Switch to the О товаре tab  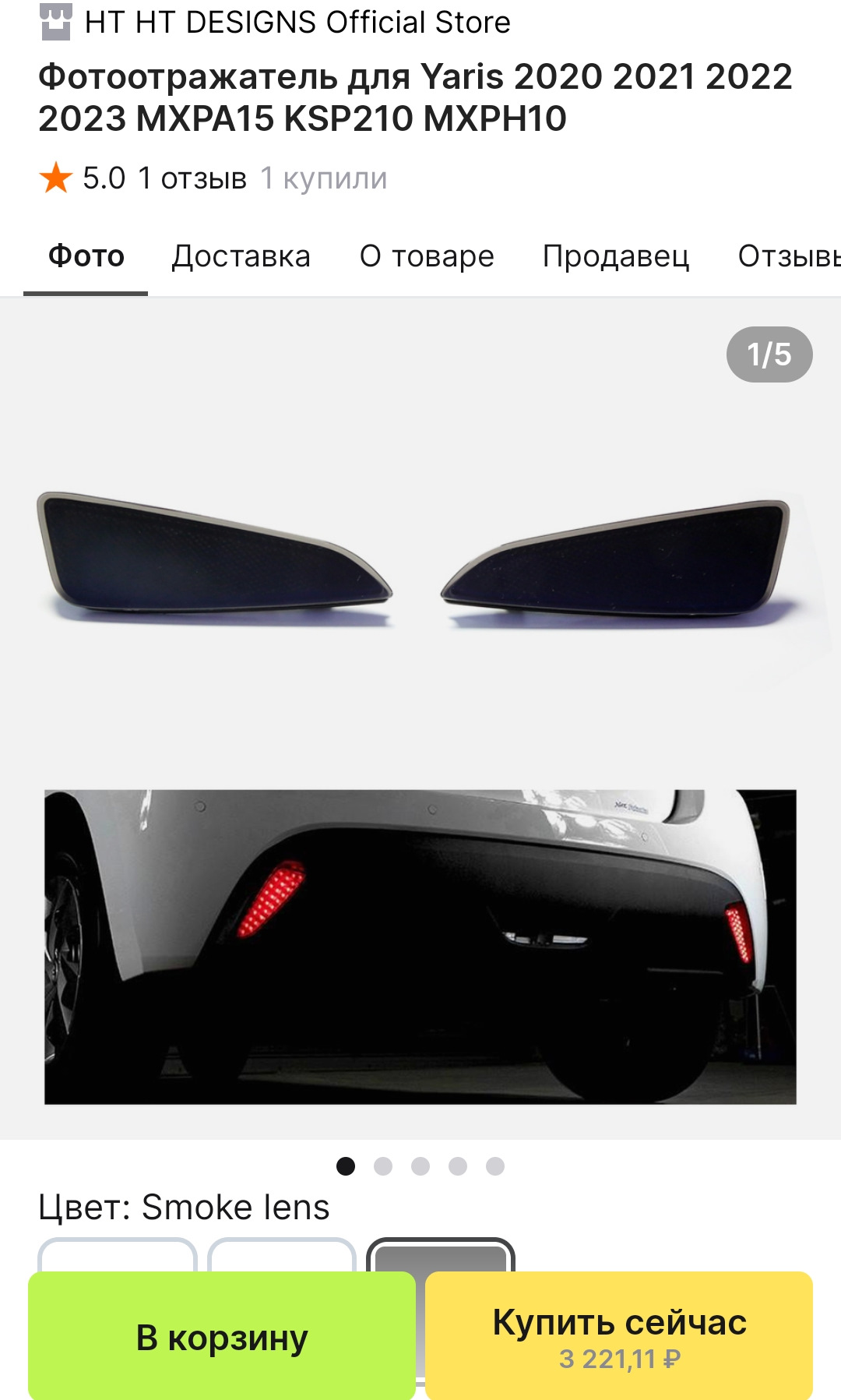(427, 256)
